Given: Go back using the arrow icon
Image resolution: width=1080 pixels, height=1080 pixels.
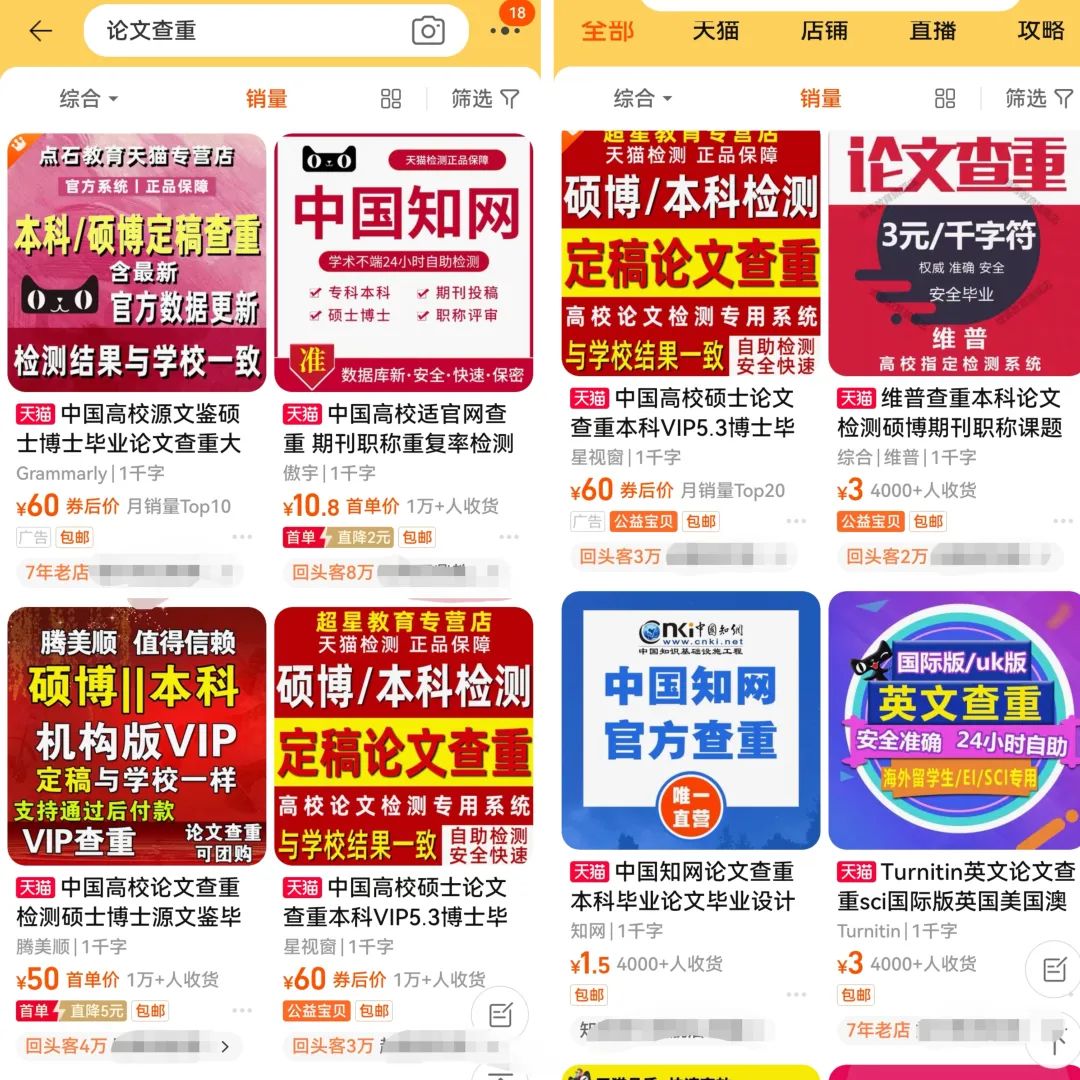Looking at the screenshot, I should pos(40,31).
